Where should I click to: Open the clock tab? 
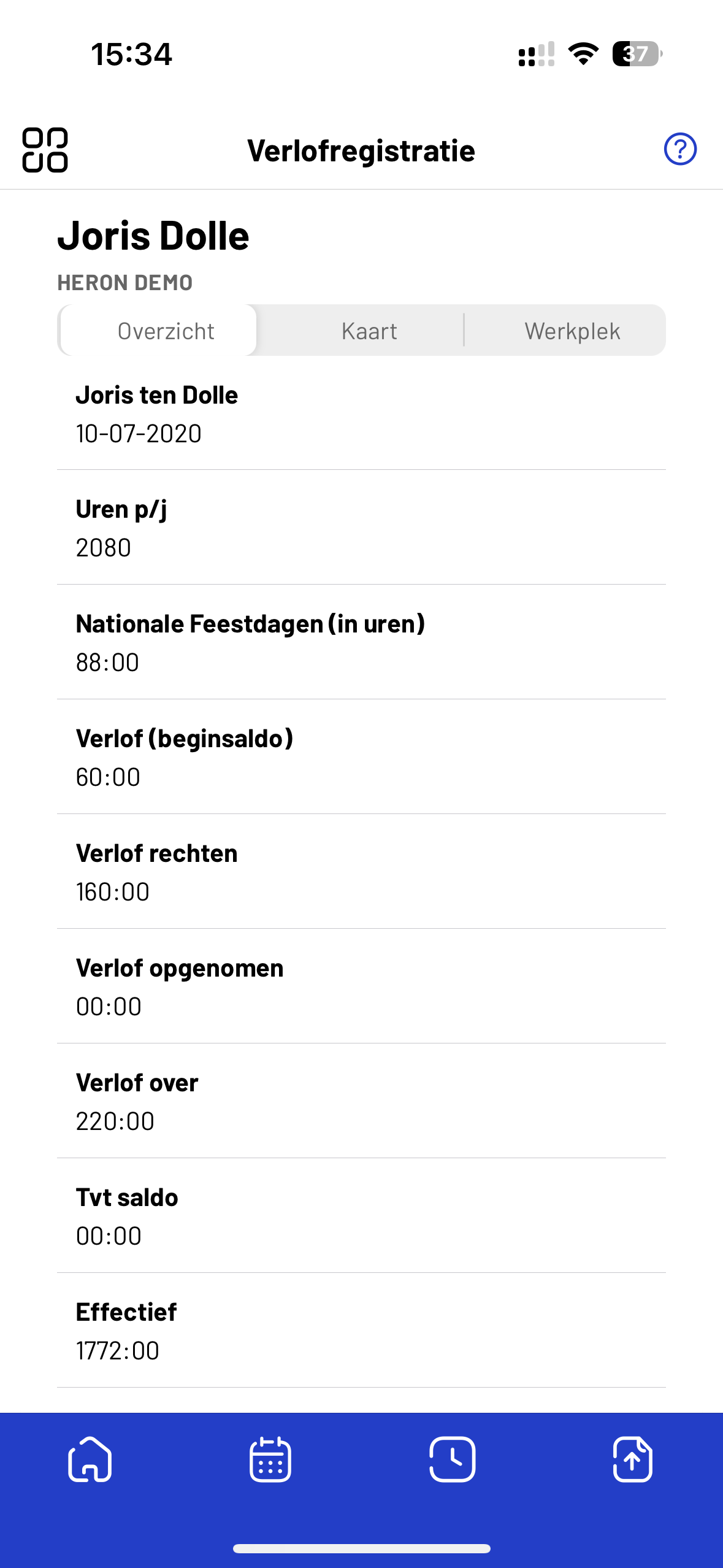(x=452, y=1459)
